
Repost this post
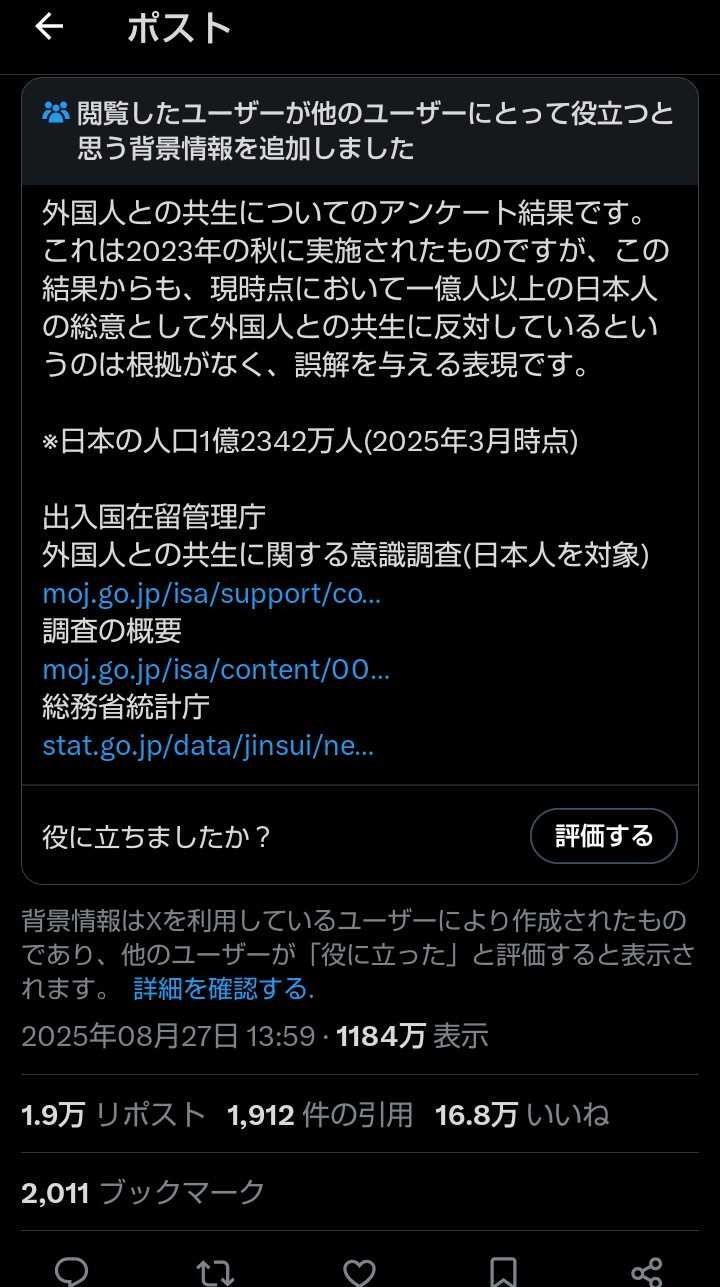click(x=215, y=1270)
